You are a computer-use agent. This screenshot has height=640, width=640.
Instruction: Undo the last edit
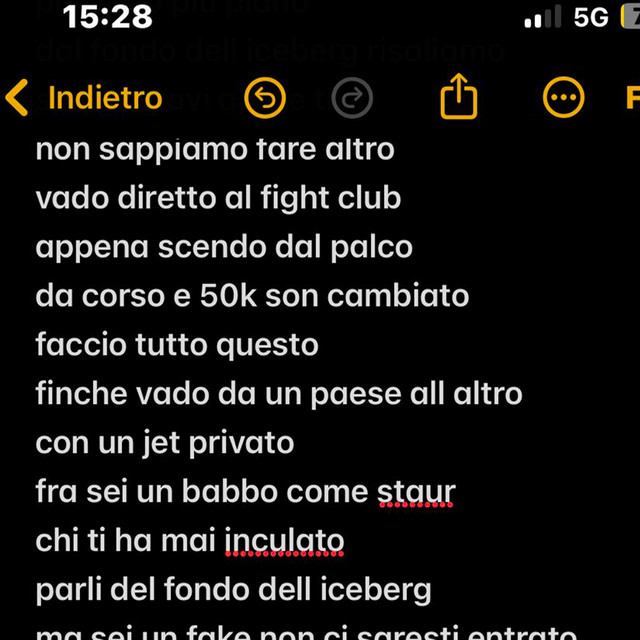click(264, 98)
